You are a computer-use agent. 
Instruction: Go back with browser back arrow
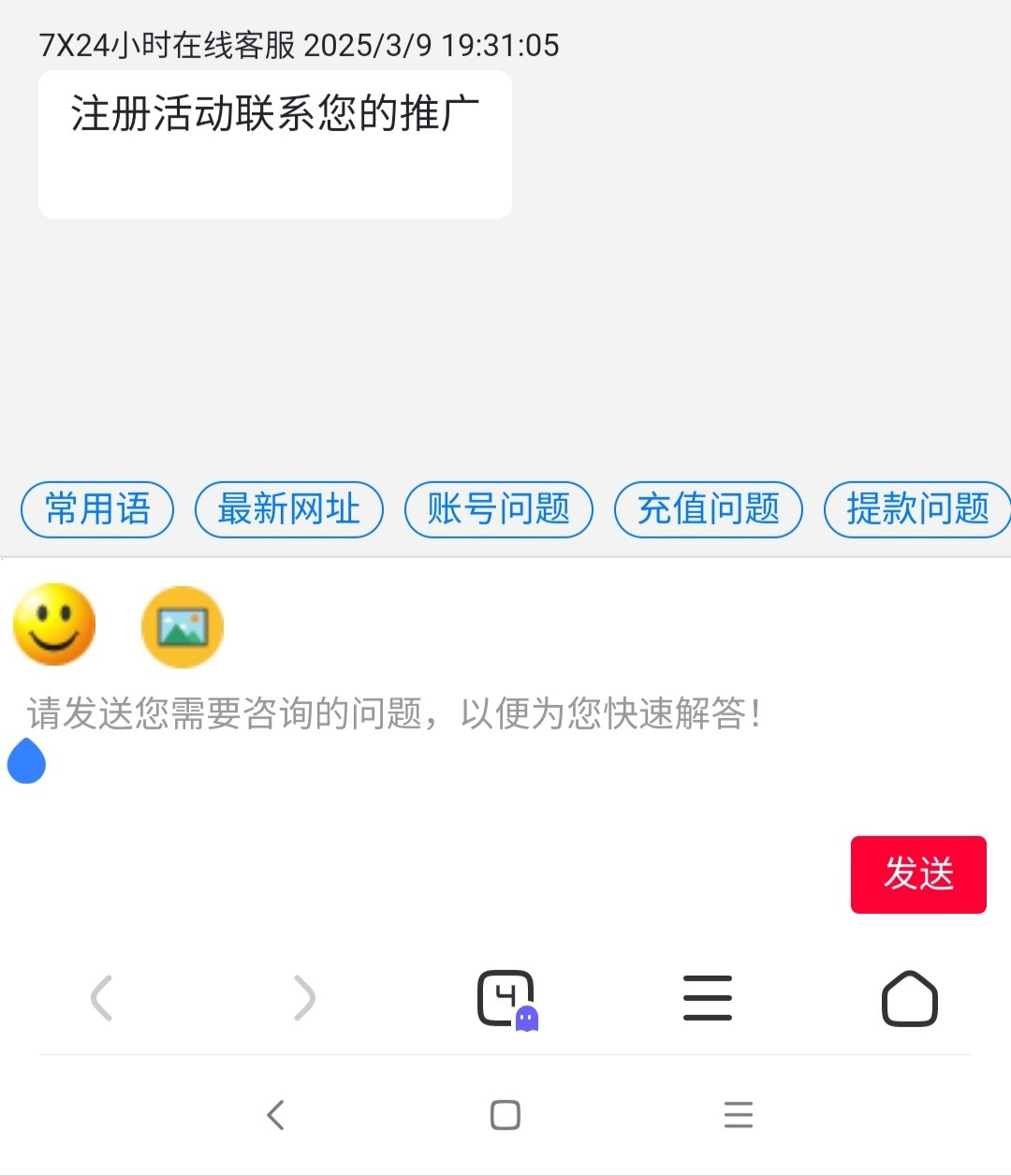click(x=101, y=998)
